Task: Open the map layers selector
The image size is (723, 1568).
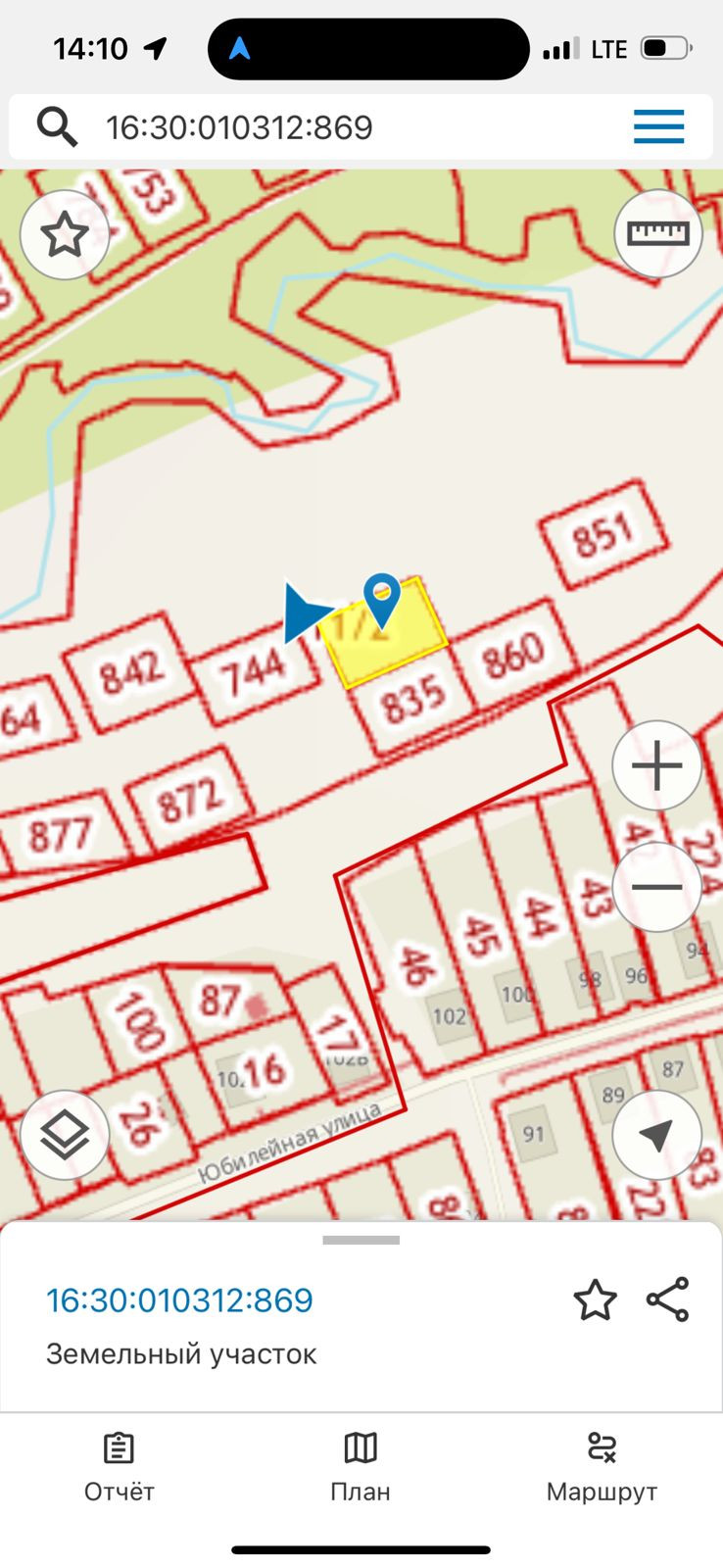Action: (65, 1136)
